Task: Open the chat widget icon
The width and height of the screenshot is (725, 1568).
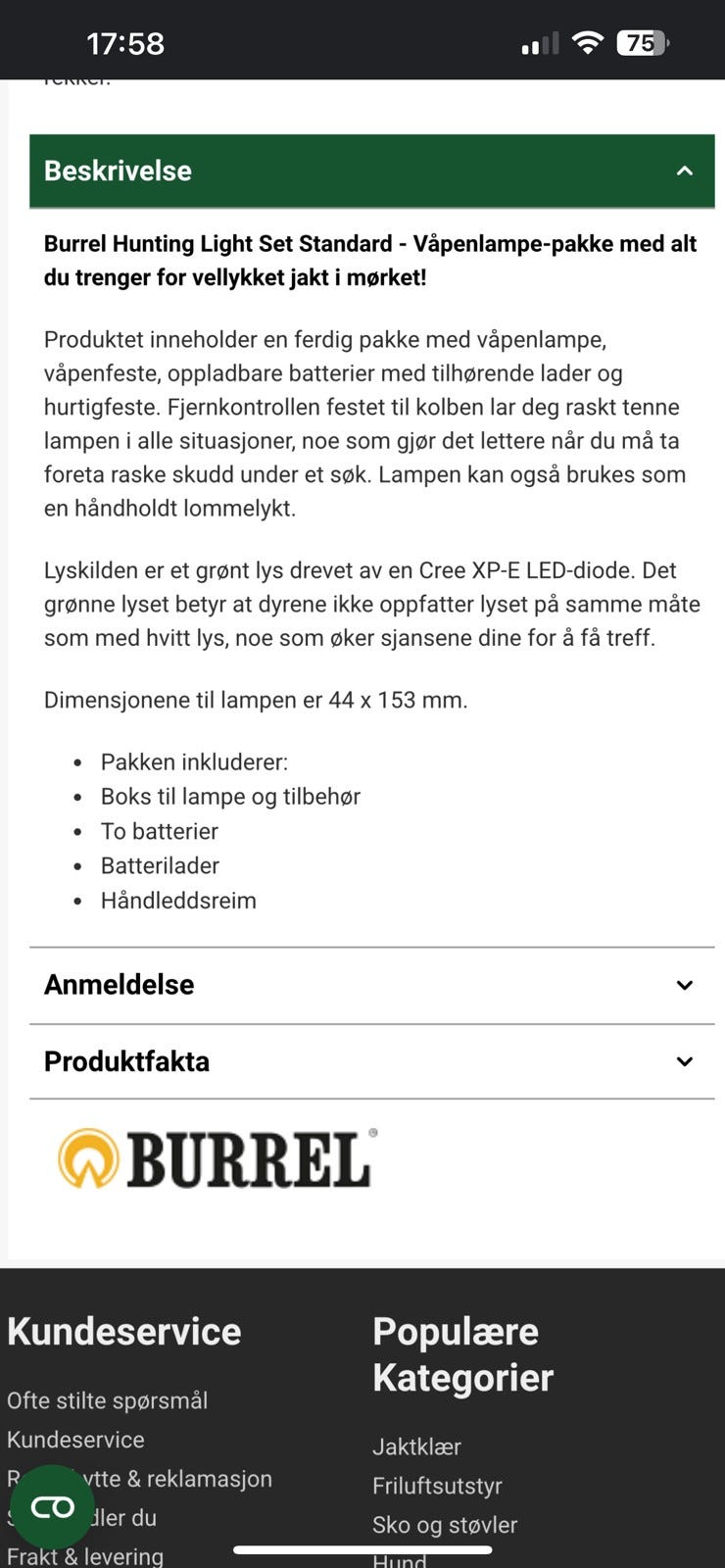Action: [51, 1506]
